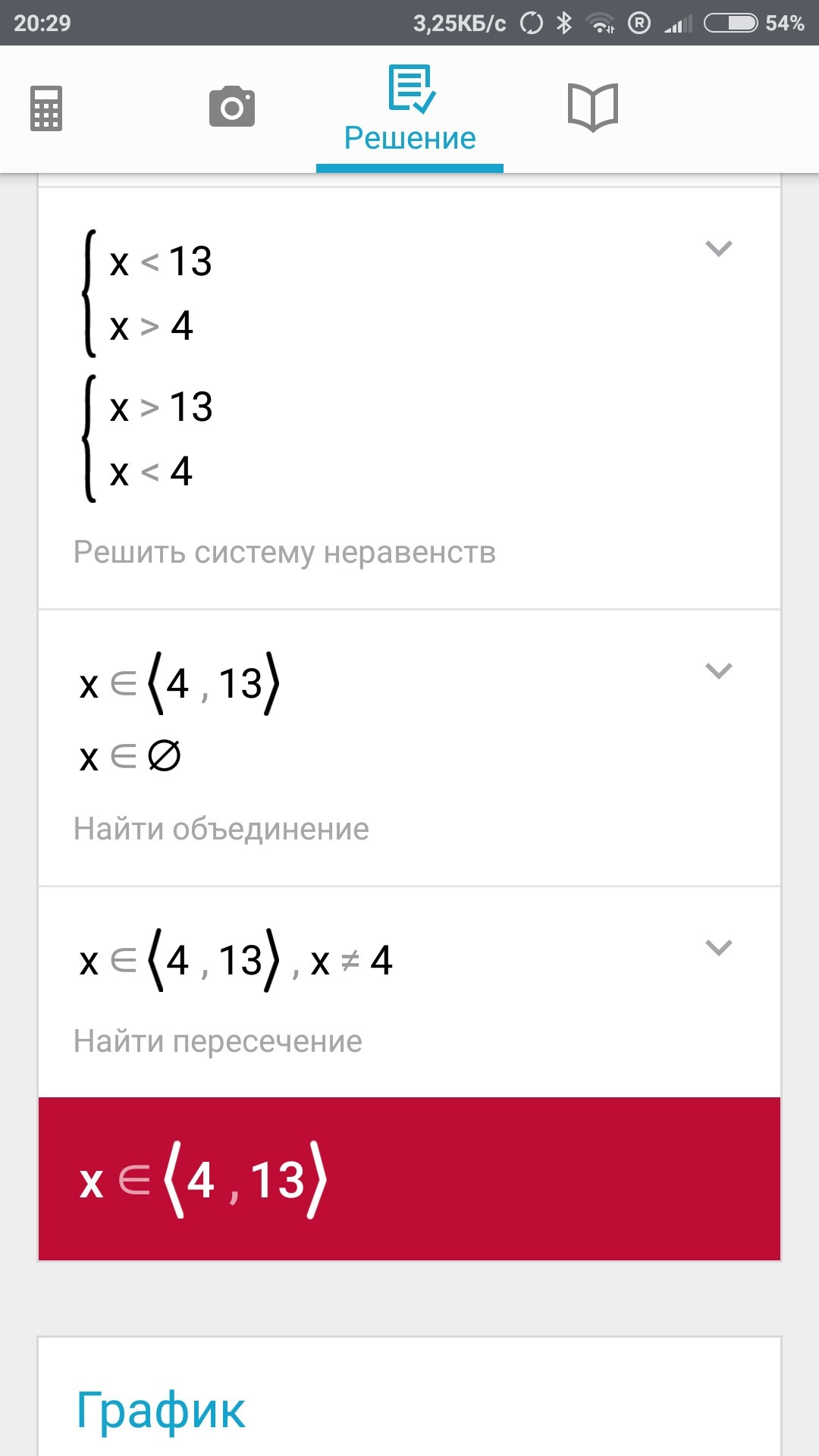
Task: Open the book notebook tab
Action: [x=593, y=107]
